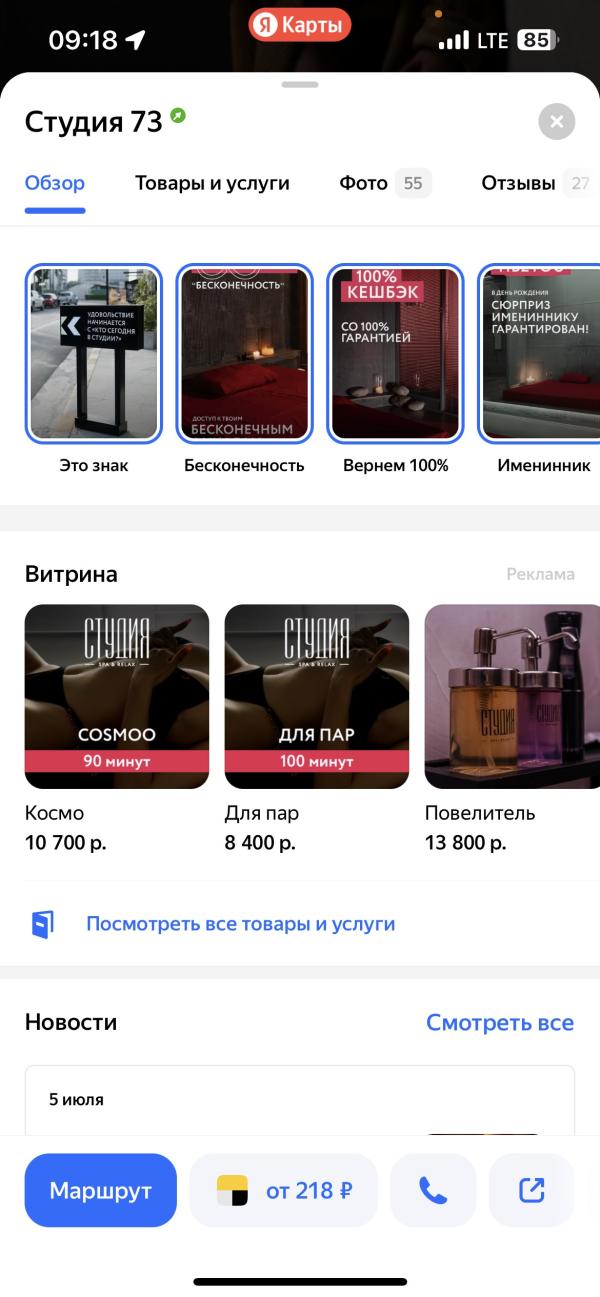
Task: Open the 5 июля news card
Action: pos(300,1100)
